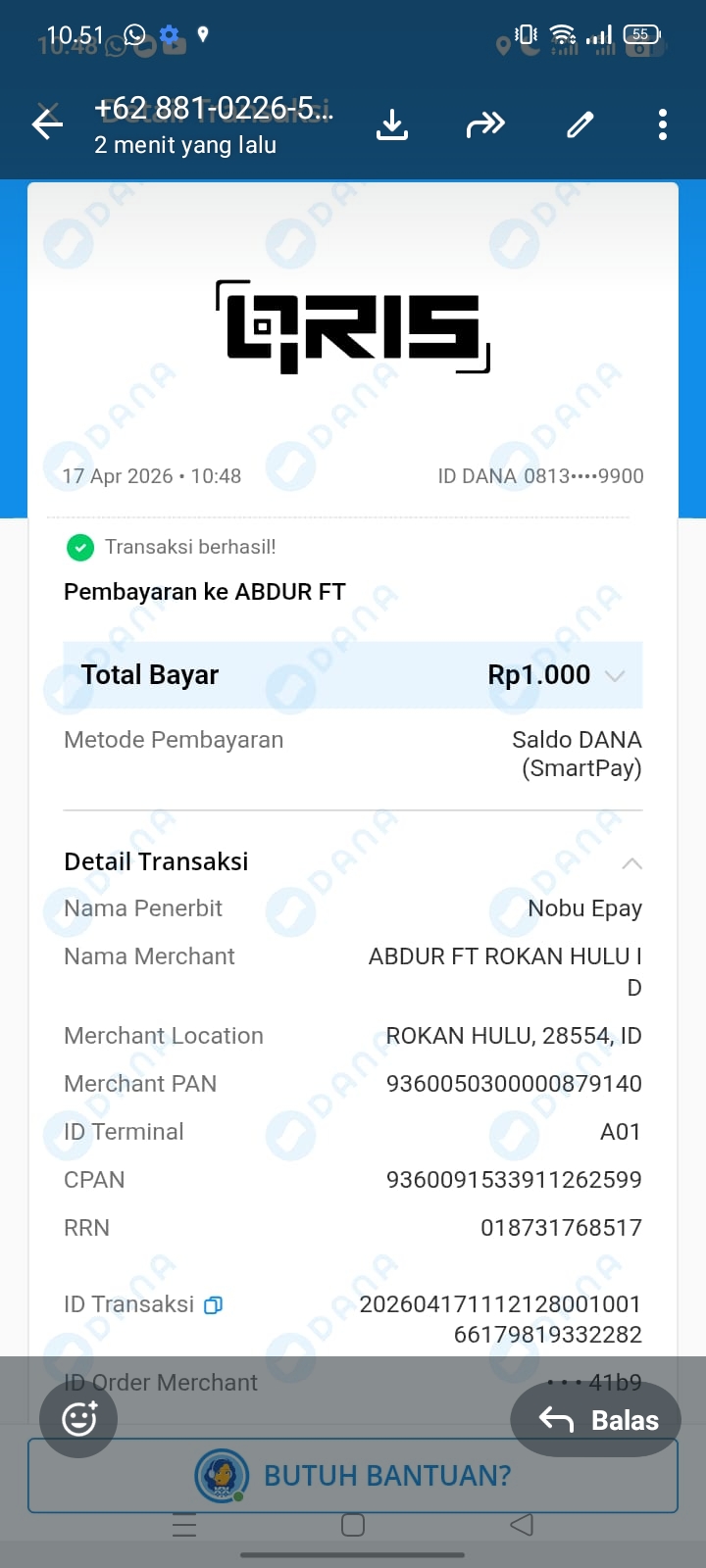Edit the image with the pencil icon
The height and width of the screenshot is (1568, 706).
(x=580, y=124)
